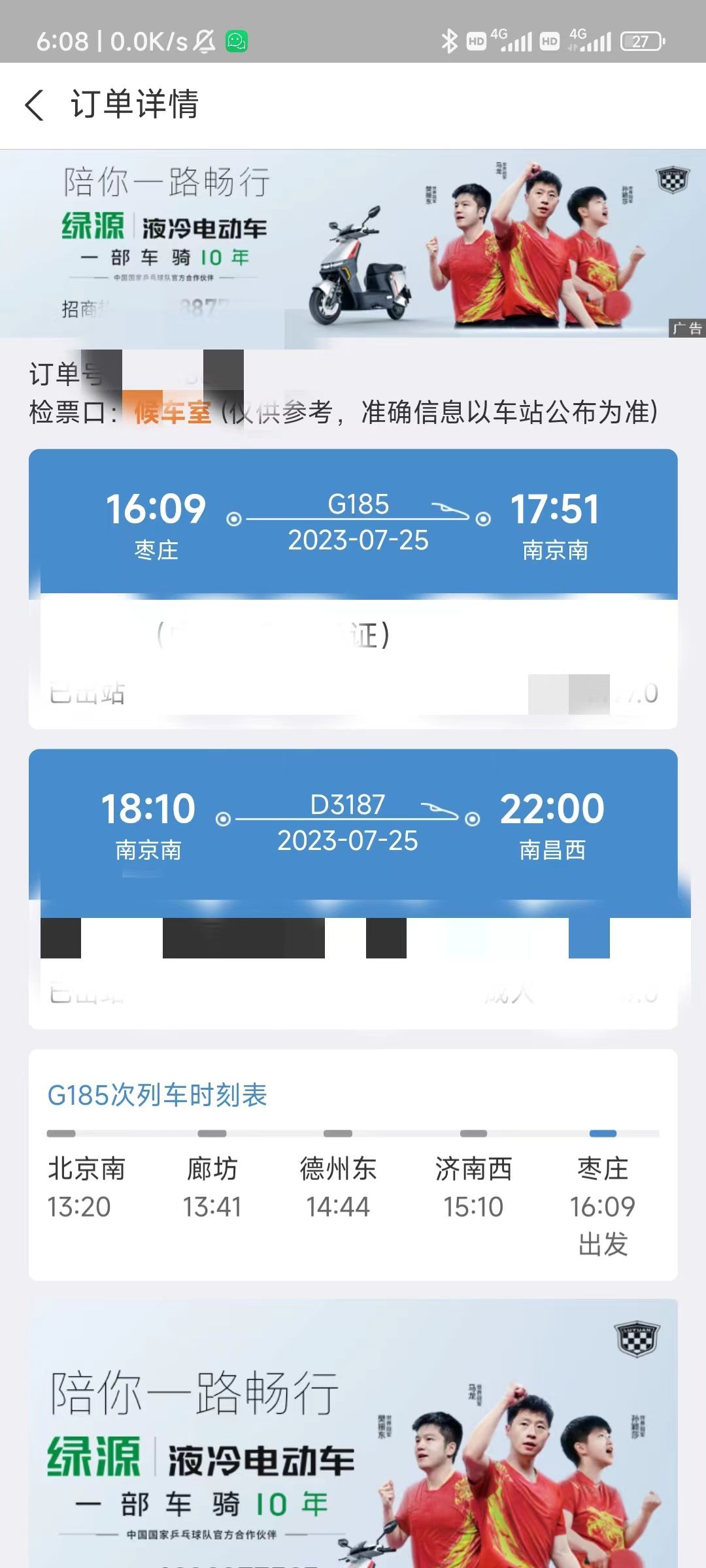Tap the 候车室 checkpoint link
Viewport: 706px width, 1568px height.
tap(171, 413)
